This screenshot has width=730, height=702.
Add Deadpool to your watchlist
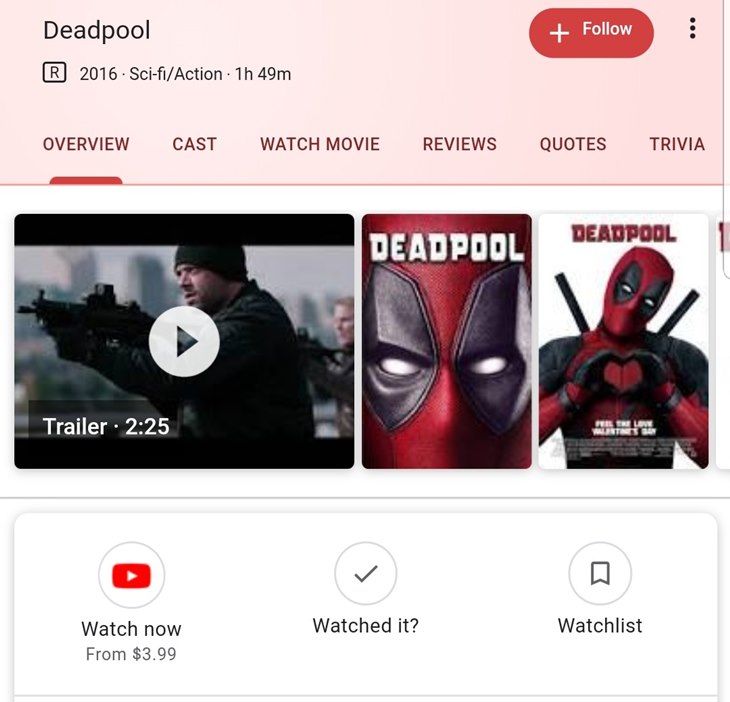(x=600, y=574)
